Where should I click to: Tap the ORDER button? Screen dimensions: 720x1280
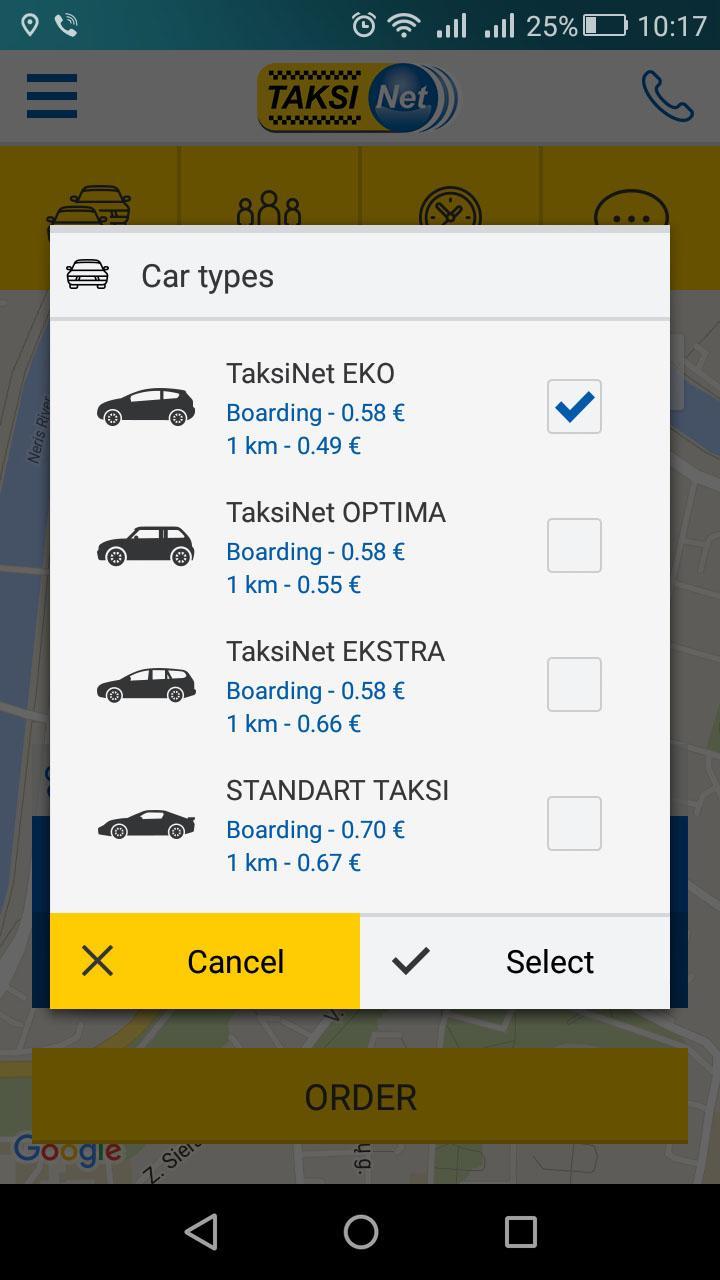[360, 1096]
